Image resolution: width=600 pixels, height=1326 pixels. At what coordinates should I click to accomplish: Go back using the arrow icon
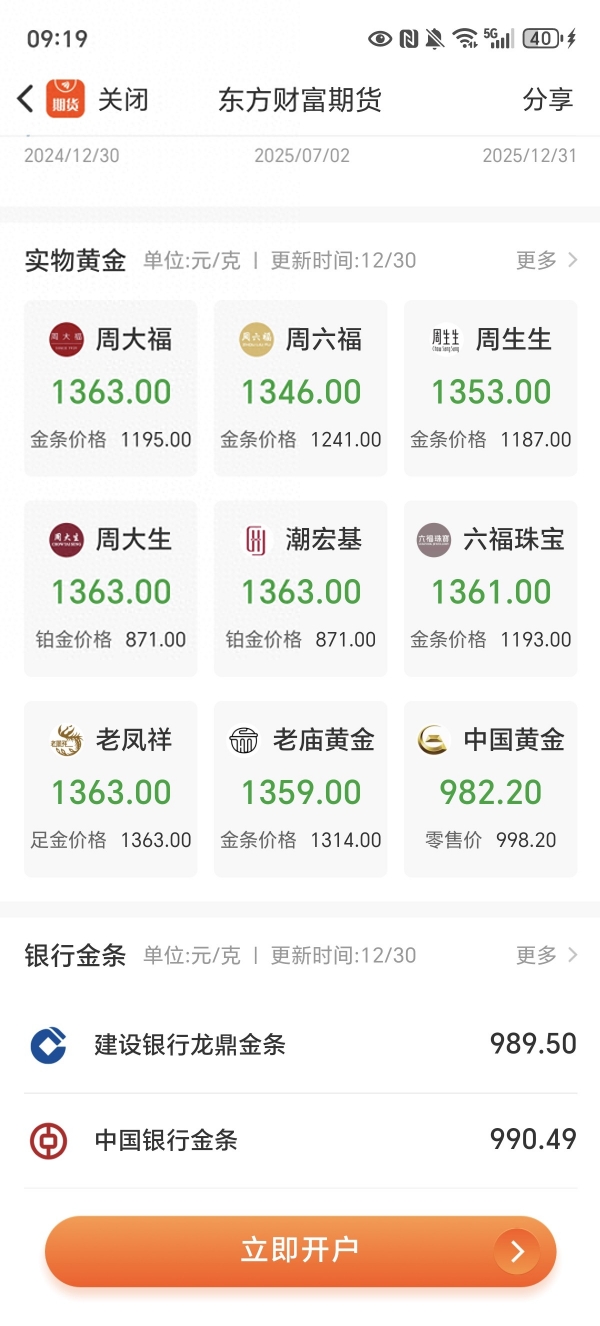[26, 99]
